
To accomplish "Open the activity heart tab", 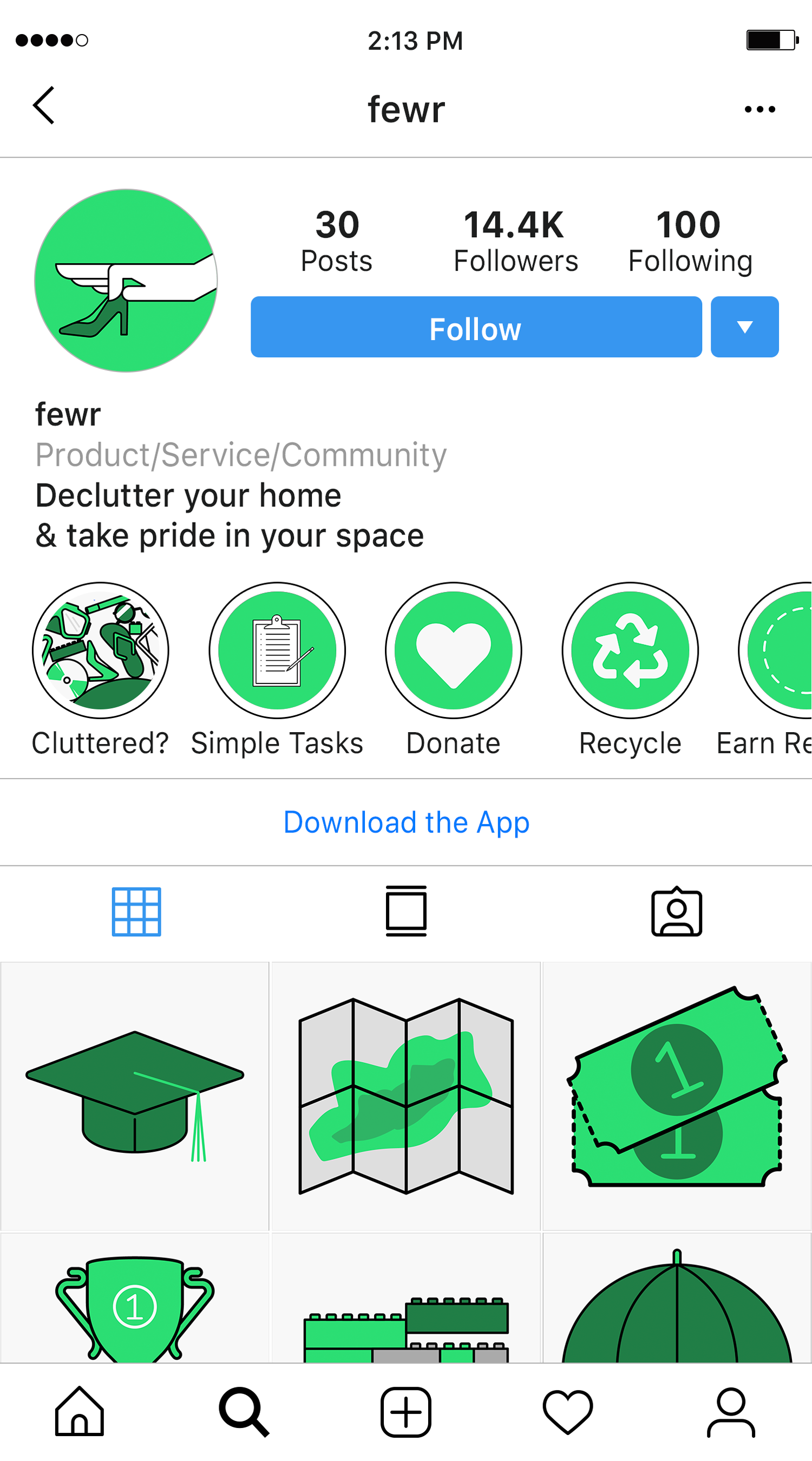I will point(568,1412).
